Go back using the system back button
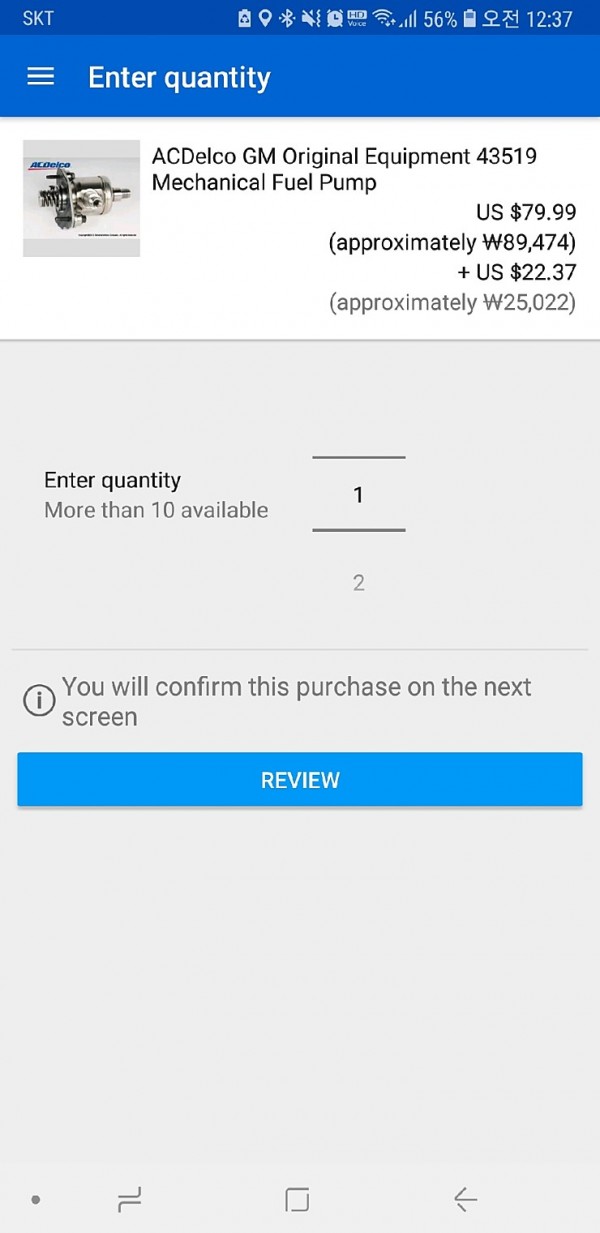 click(x=465, y=1199)
